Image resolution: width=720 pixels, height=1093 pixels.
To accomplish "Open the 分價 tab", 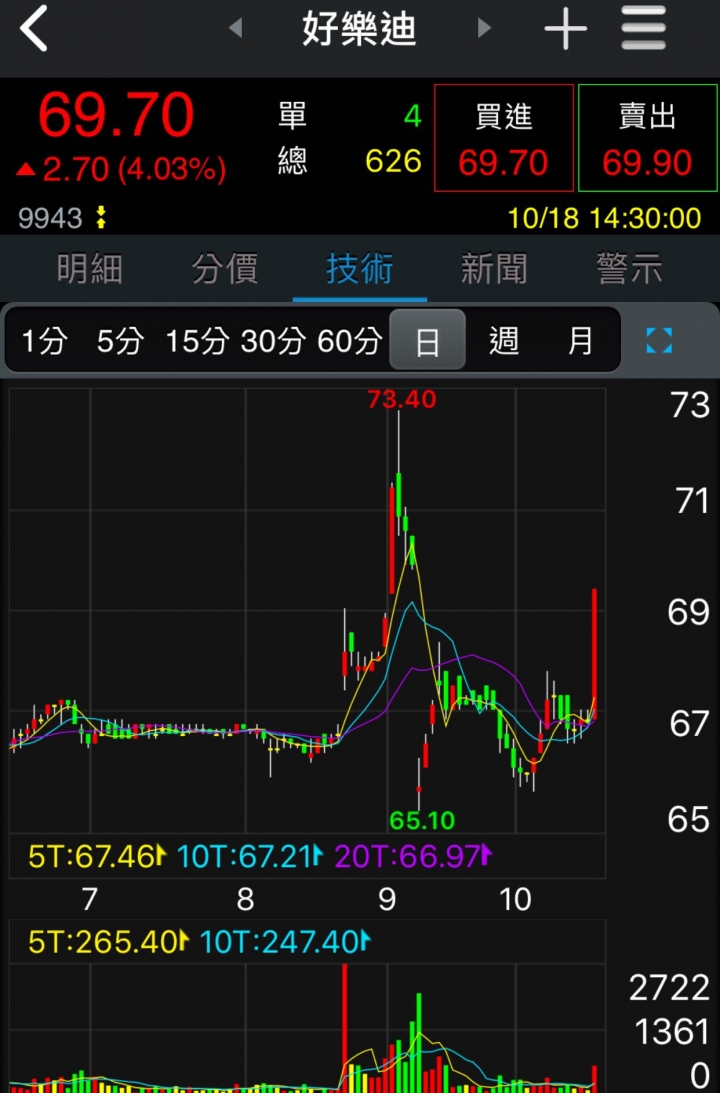I will [225, 269].
